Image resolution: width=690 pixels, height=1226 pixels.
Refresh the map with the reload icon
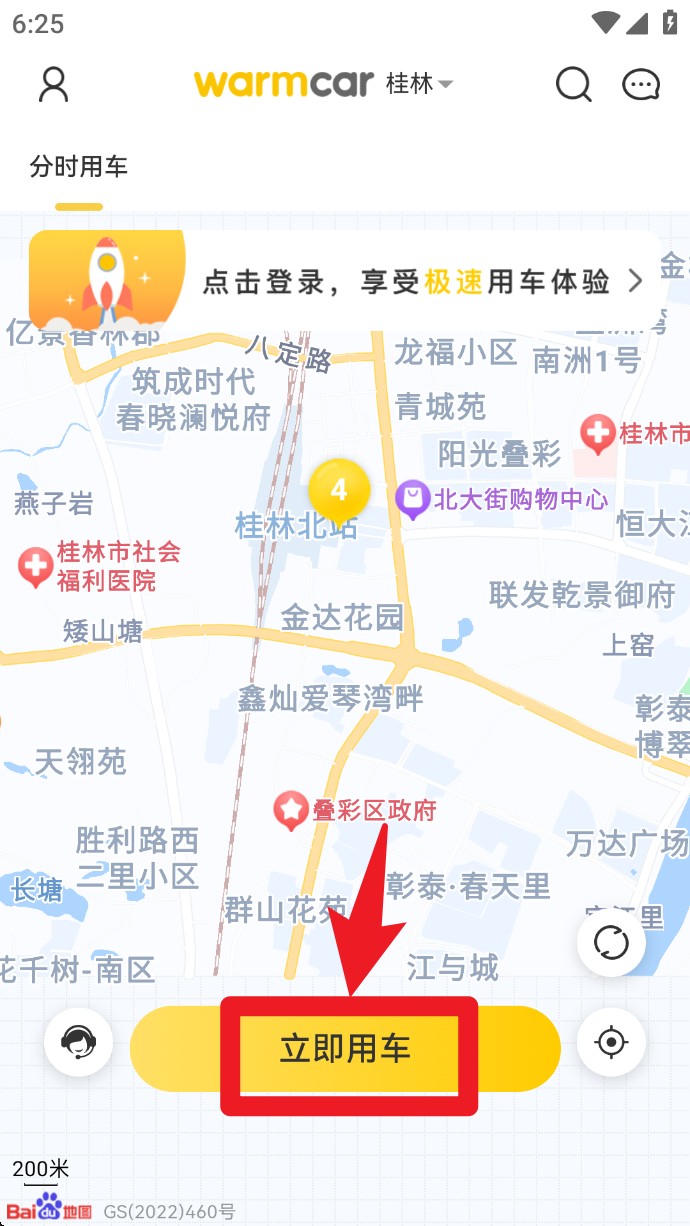611,943
